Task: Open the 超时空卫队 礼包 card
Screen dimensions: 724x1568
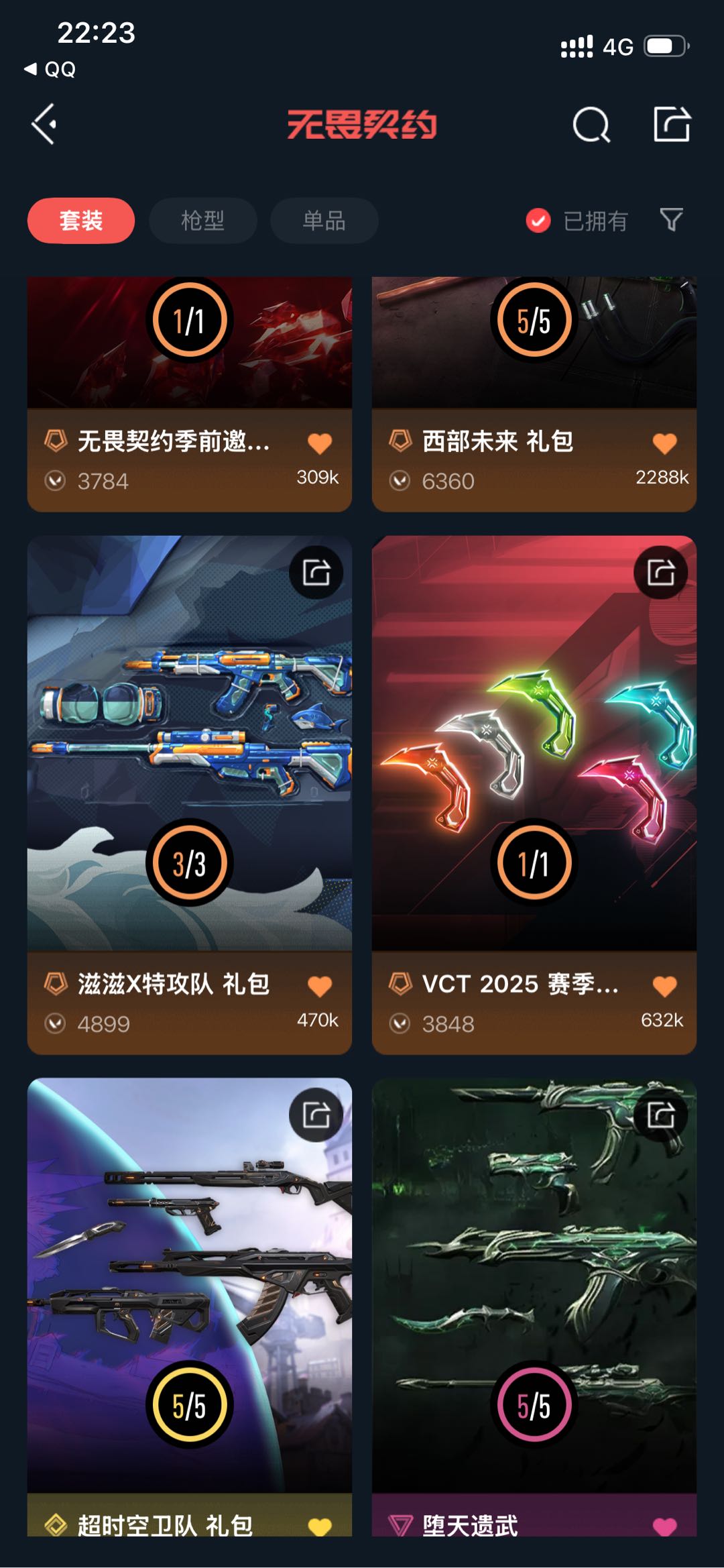Action: click(190, 1306)
